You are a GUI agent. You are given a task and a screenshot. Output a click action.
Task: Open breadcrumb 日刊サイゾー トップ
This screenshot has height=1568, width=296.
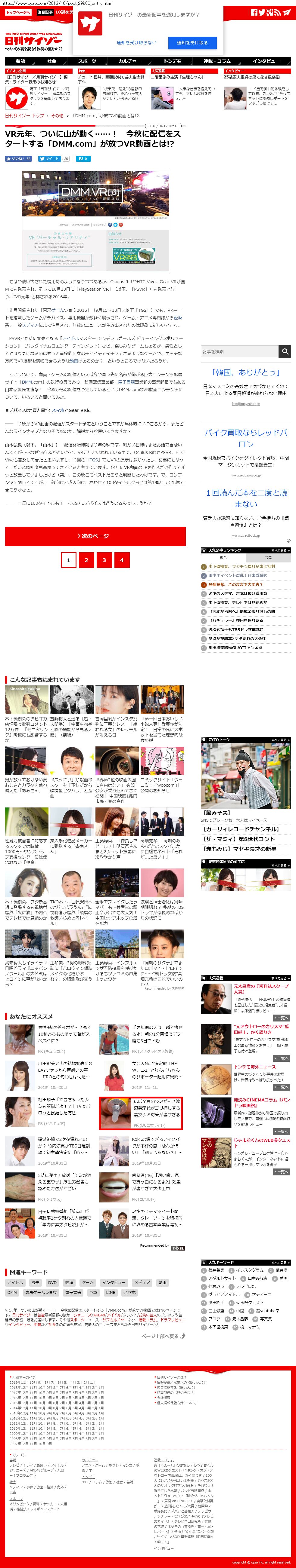pos(24,116)
